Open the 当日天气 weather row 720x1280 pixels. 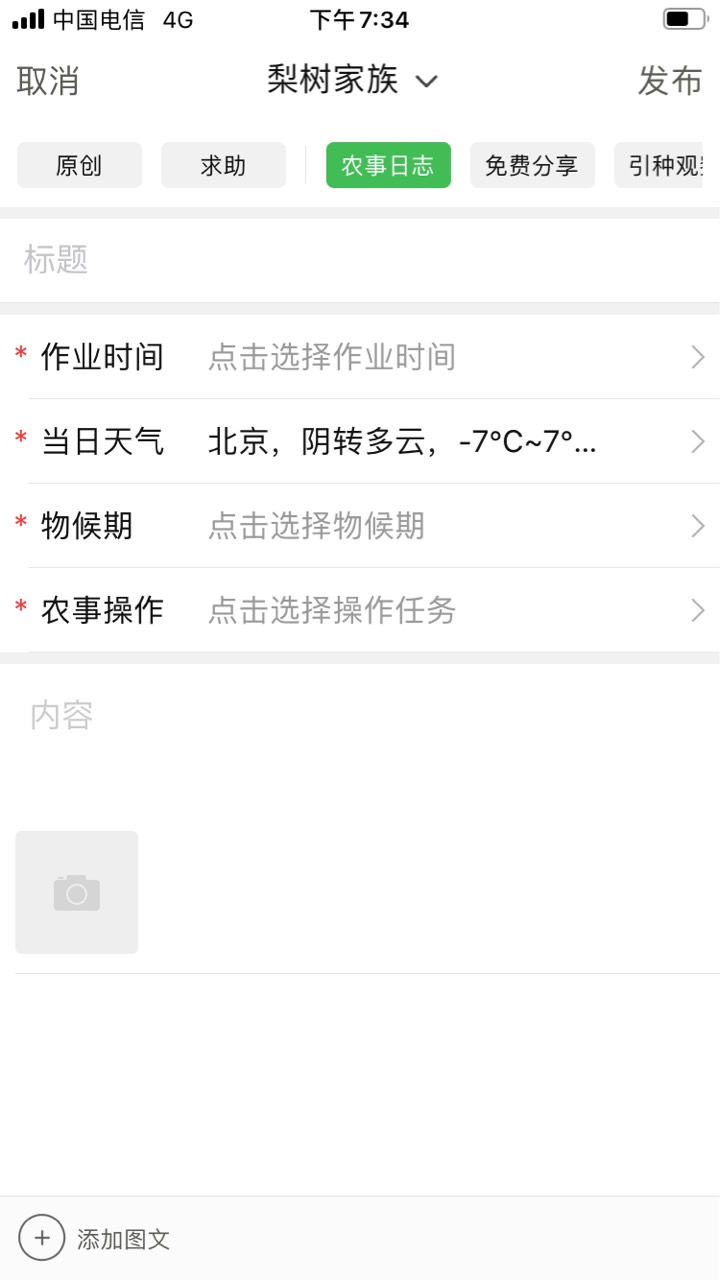[360, 441]
